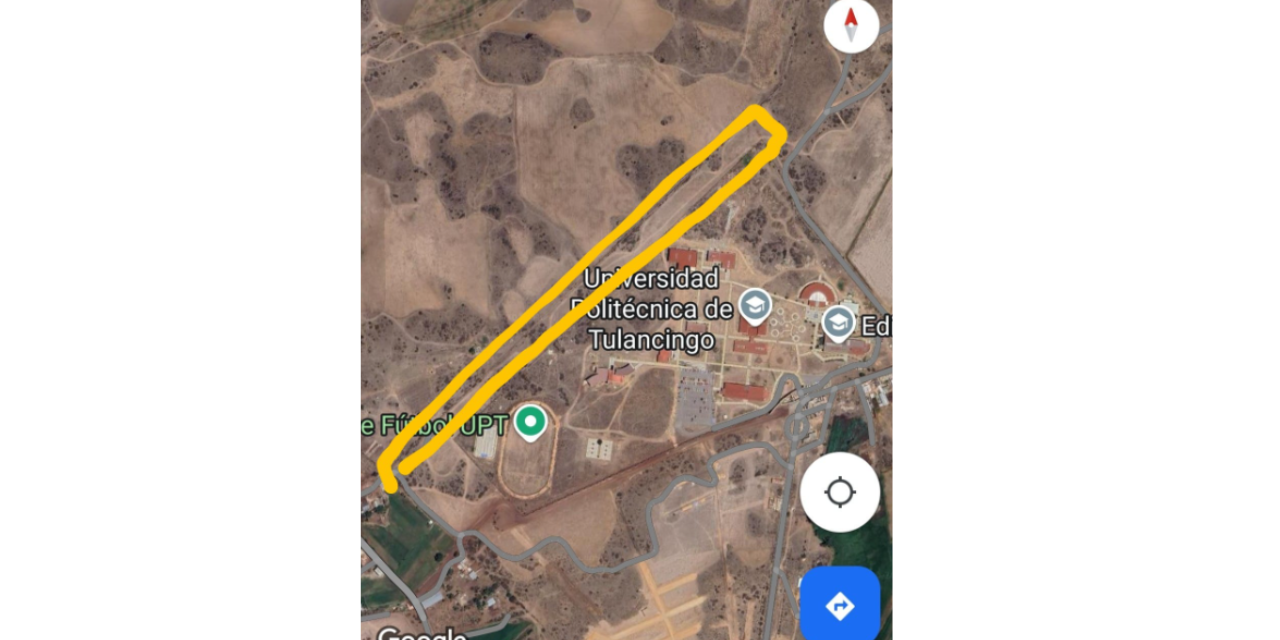Open directions with the blue arrow button
Screen dimensions: 1280x640
coord(839,605)
